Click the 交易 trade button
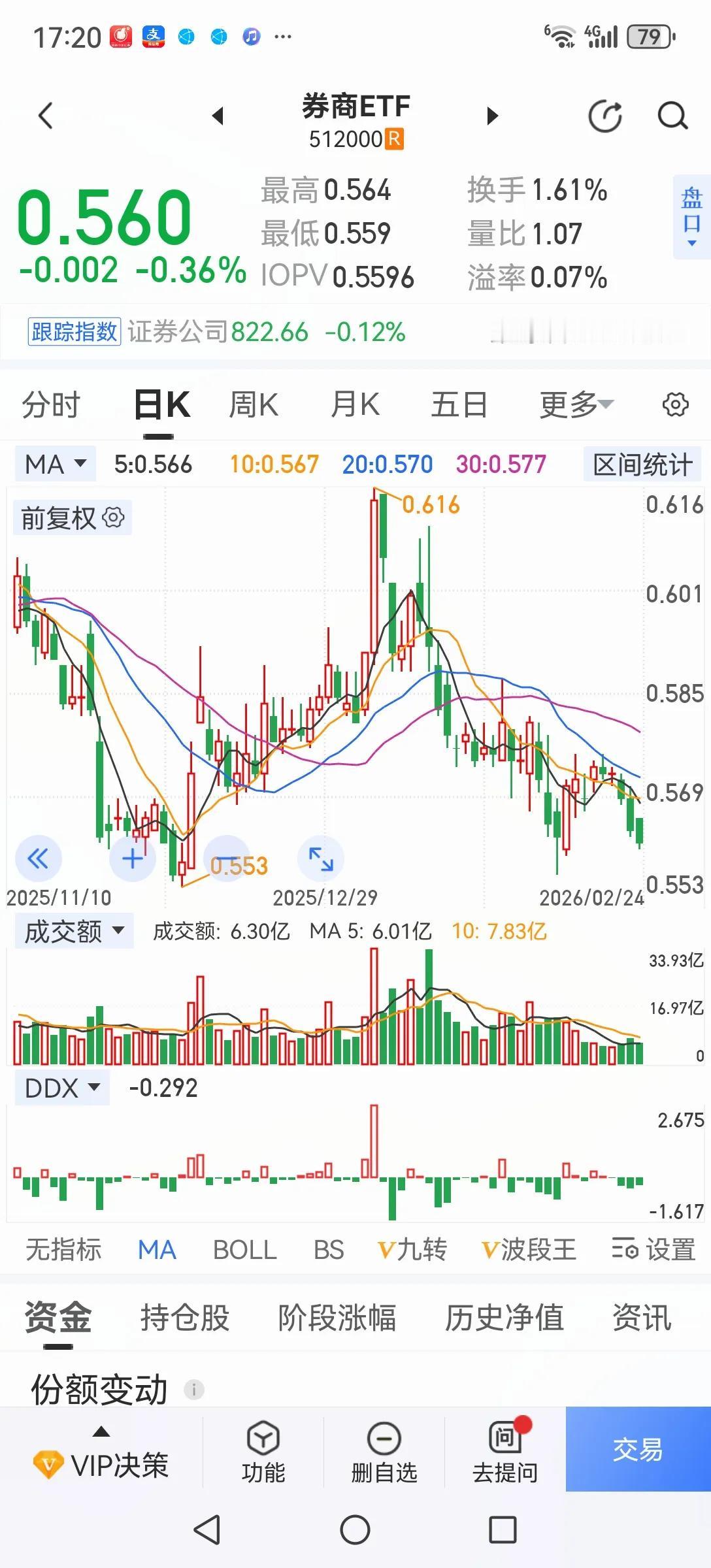The width and height of the screenshot is (711, 1568). tap(637, 1452)
